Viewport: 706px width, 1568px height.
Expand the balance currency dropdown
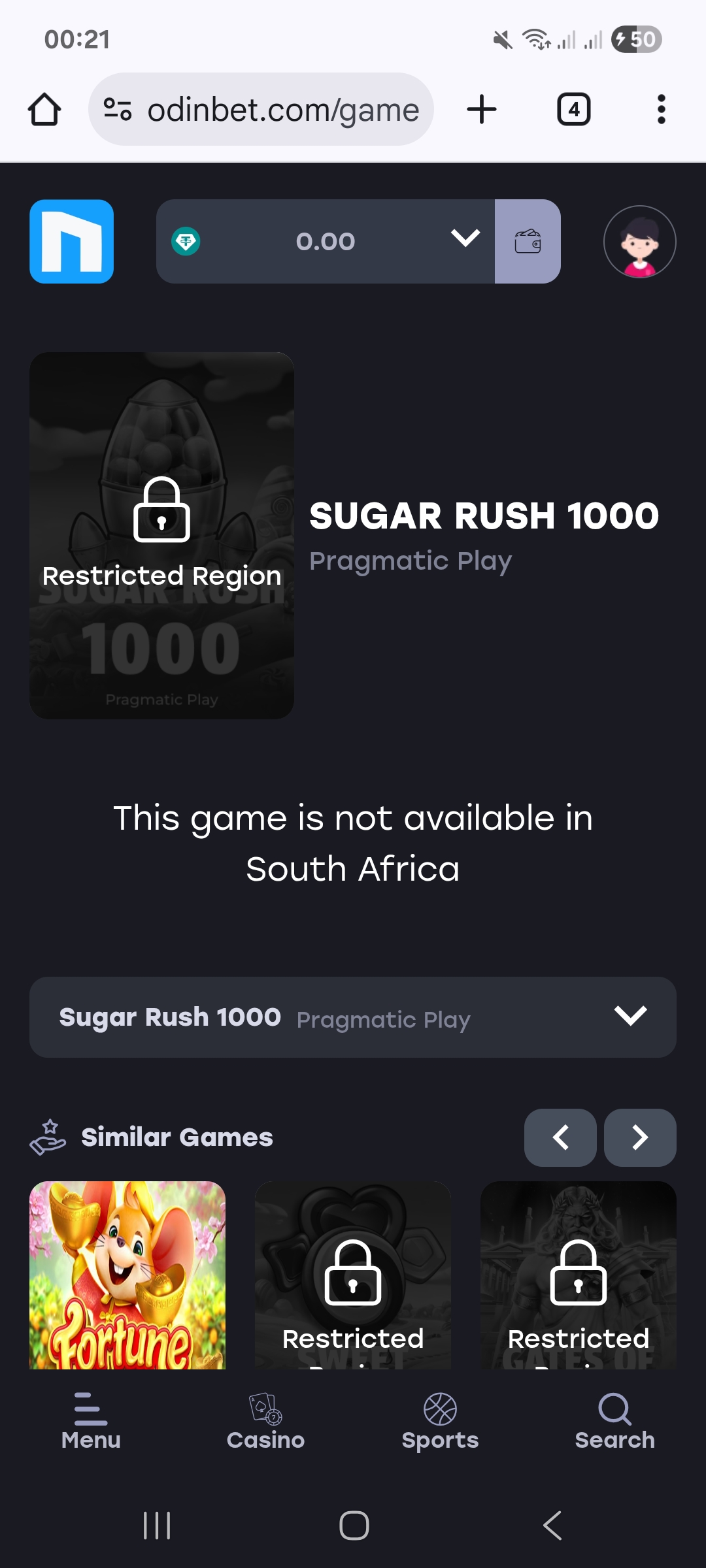coord(465,240)
